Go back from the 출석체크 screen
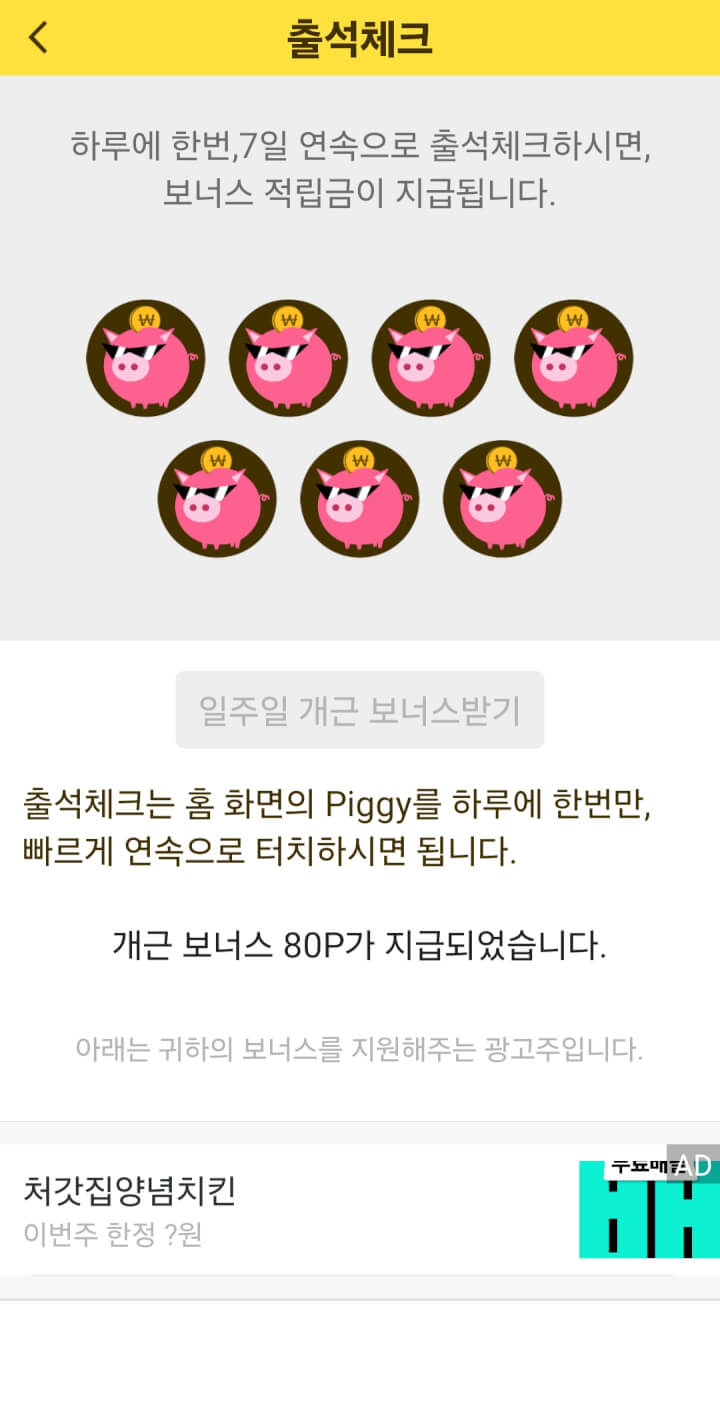720x1419 pixels. [38, 37]
